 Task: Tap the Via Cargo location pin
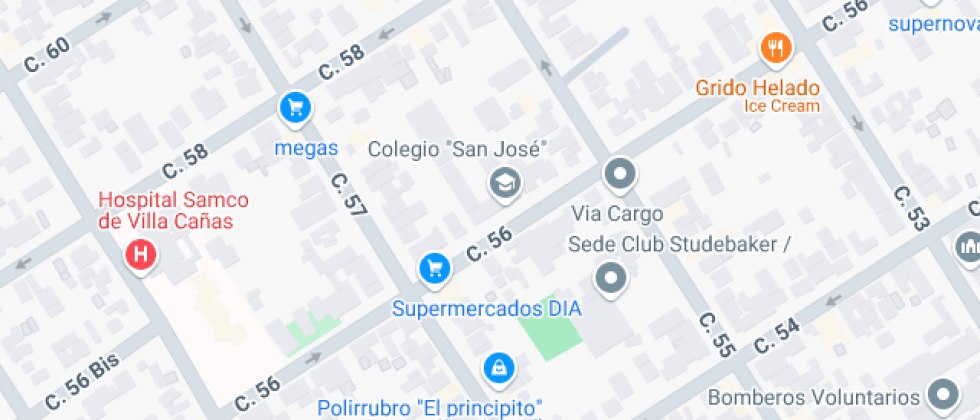pyautogui.click(x=620, y=175)
